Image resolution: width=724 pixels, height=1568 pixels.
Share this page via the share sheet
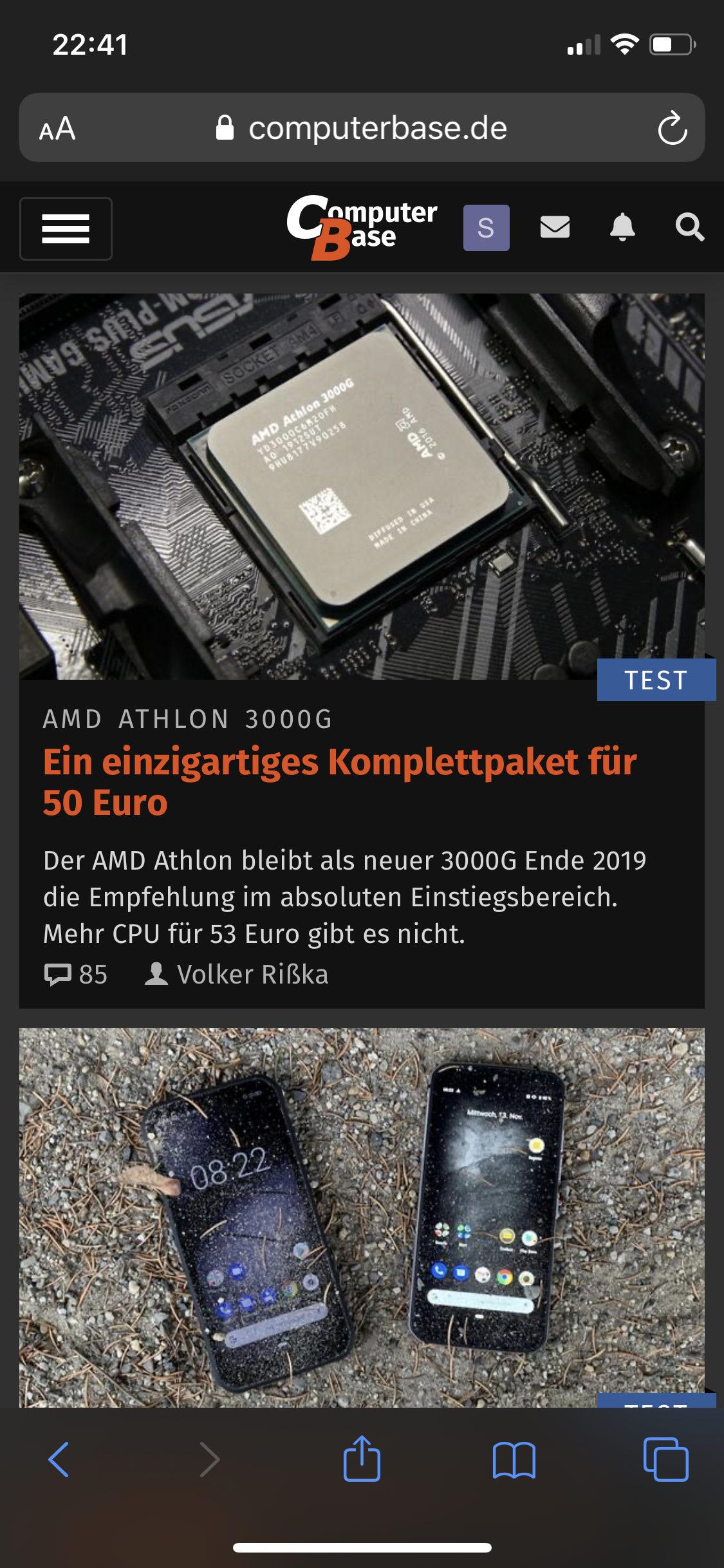click(362, 1459)
